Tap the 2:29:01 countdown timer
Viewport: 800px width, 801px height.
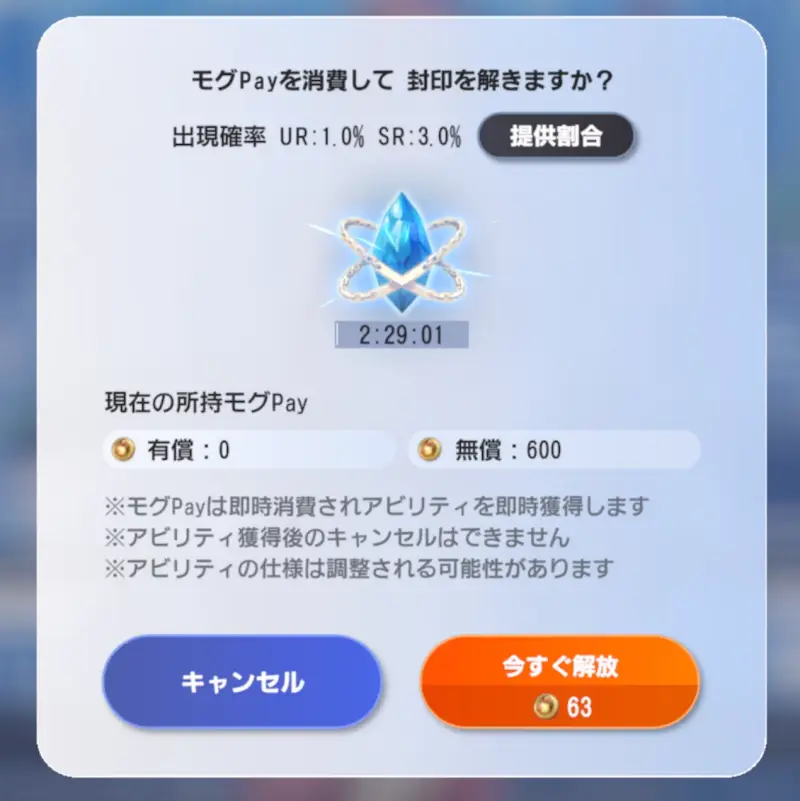click(400, 337)
